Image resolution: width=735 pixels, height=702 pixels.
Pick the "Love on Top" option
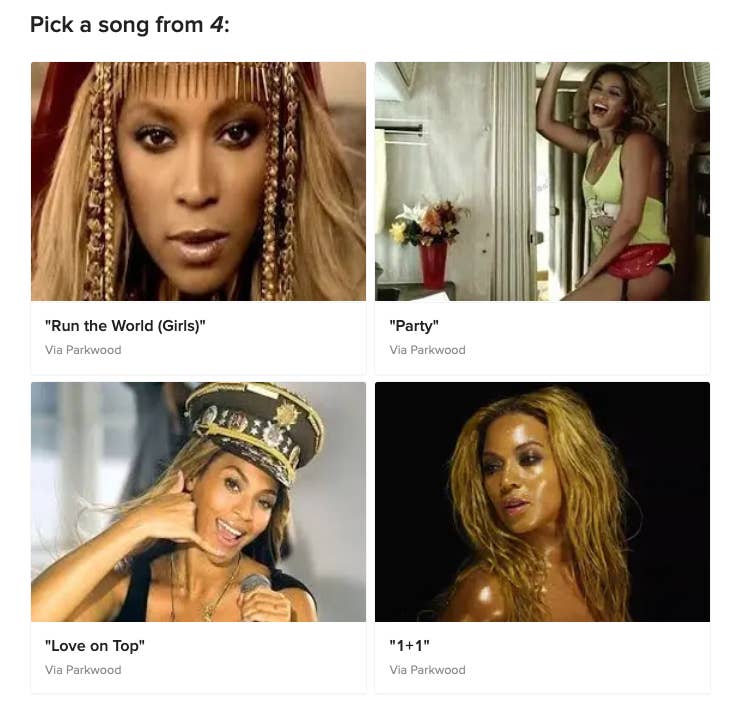198,535
